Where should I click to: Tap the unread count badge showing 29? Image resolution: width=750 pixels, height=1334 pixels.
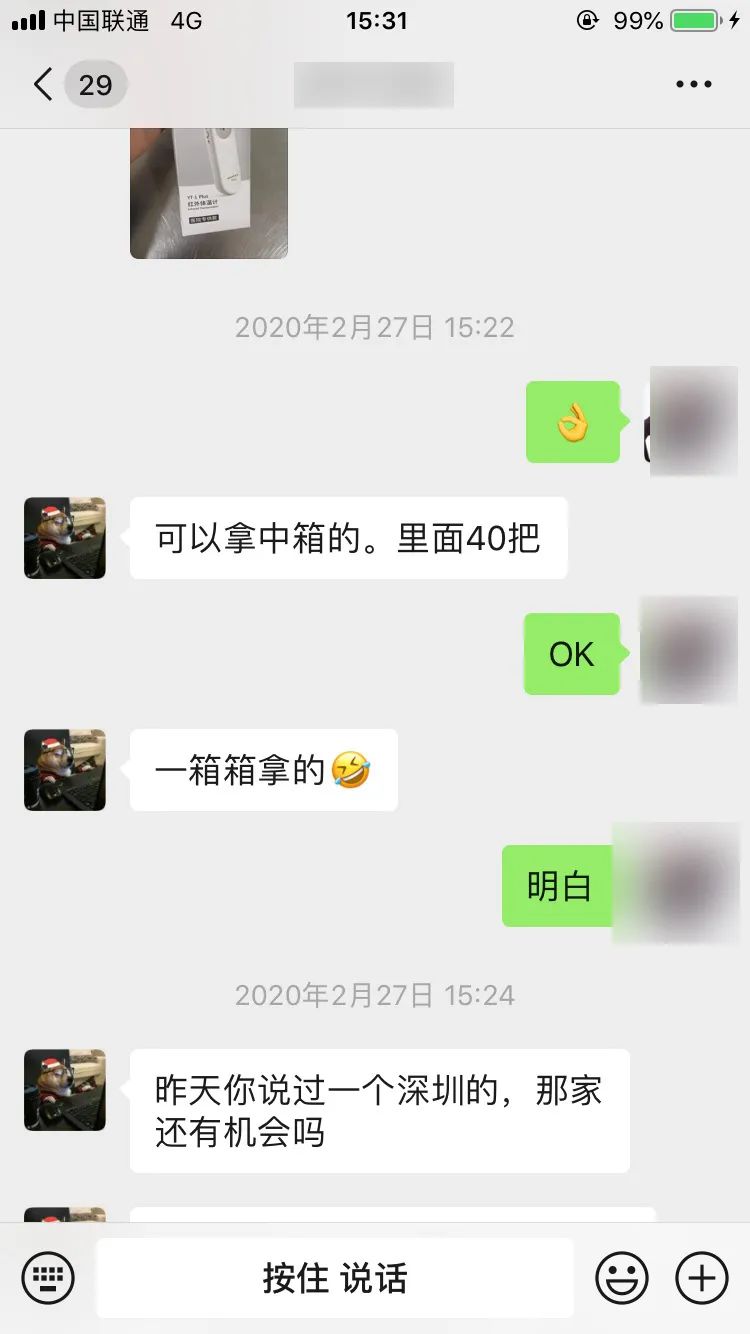click(95, 85)
